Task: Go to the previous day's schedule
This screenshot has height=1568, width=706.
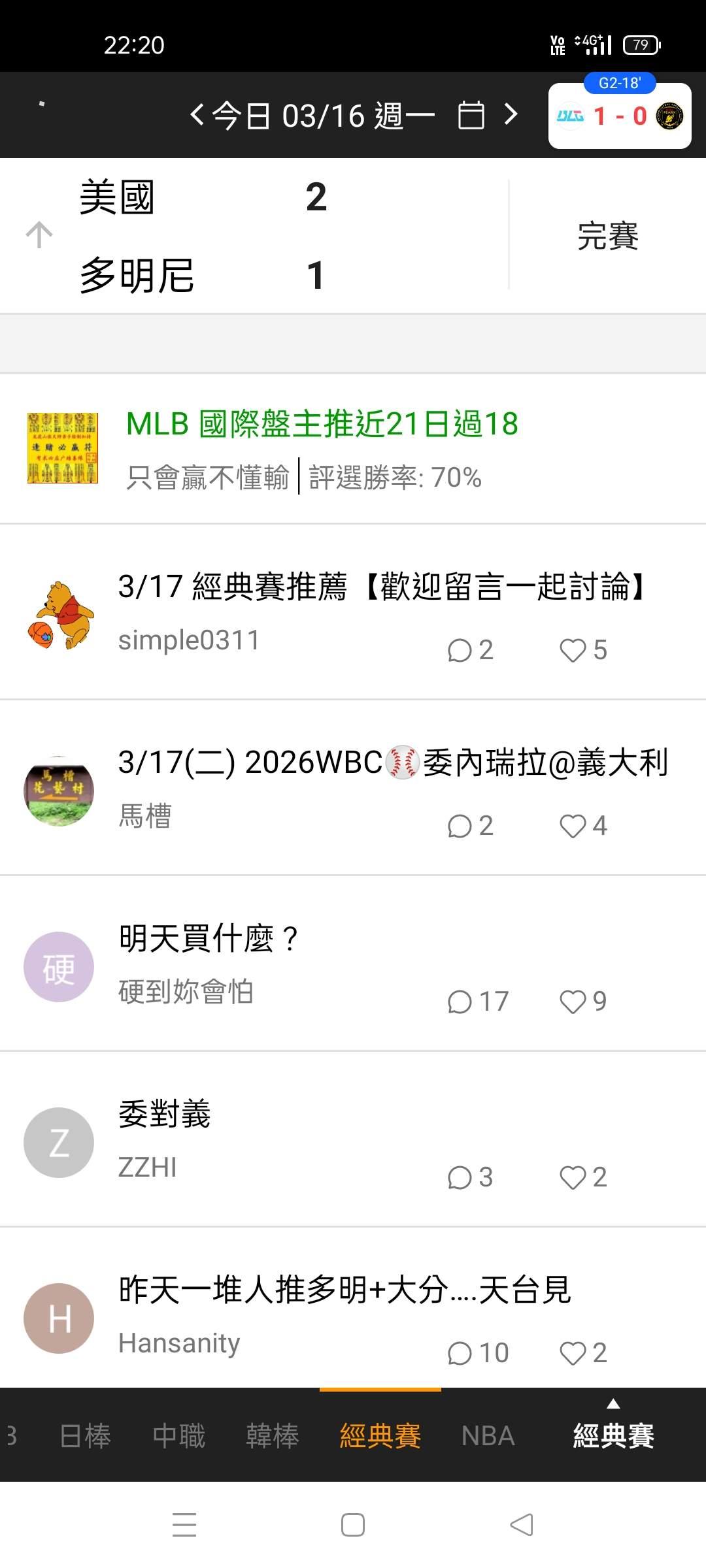Action: pos(196,116)
